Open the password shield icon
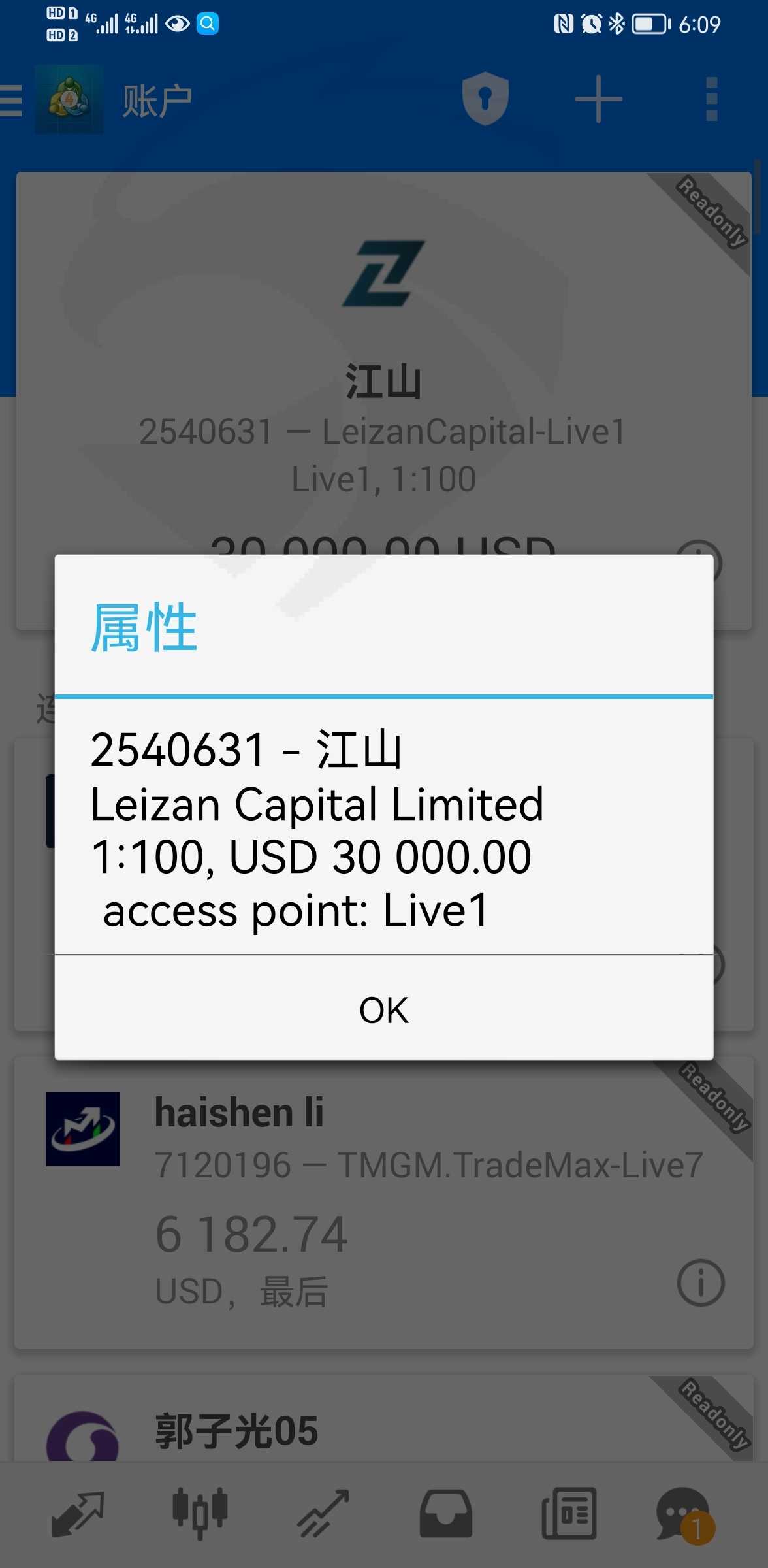The height and width of the screenshot is (1568, 768). coord(485,99)
